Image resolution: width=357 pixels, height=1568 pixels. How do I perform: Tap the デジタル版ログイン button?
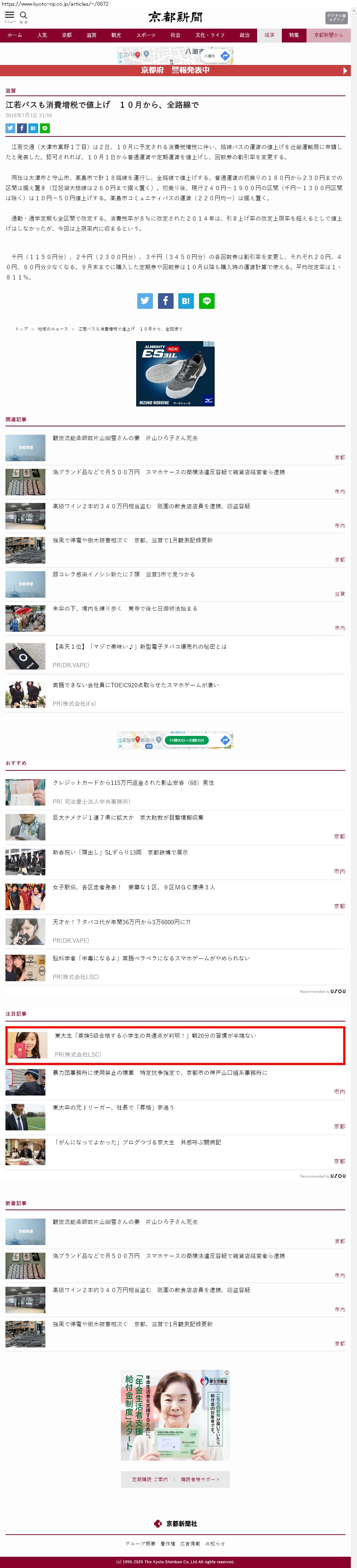(x=336, y=18)
